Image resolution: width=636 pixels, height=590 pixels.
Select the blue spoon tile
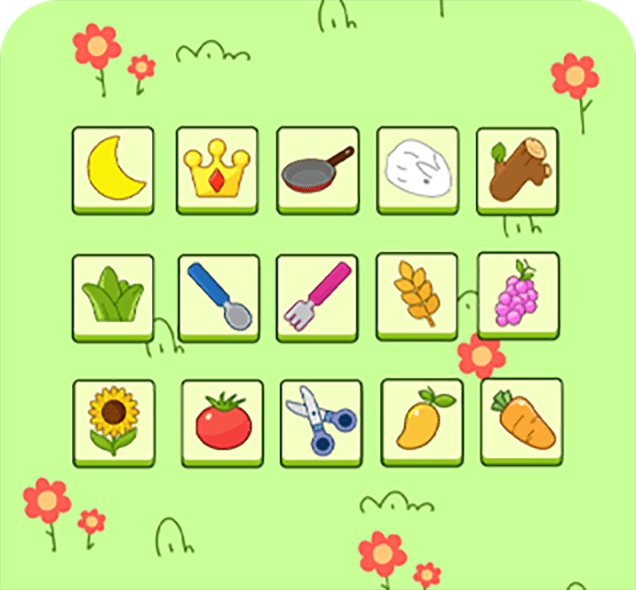[219, 294]
